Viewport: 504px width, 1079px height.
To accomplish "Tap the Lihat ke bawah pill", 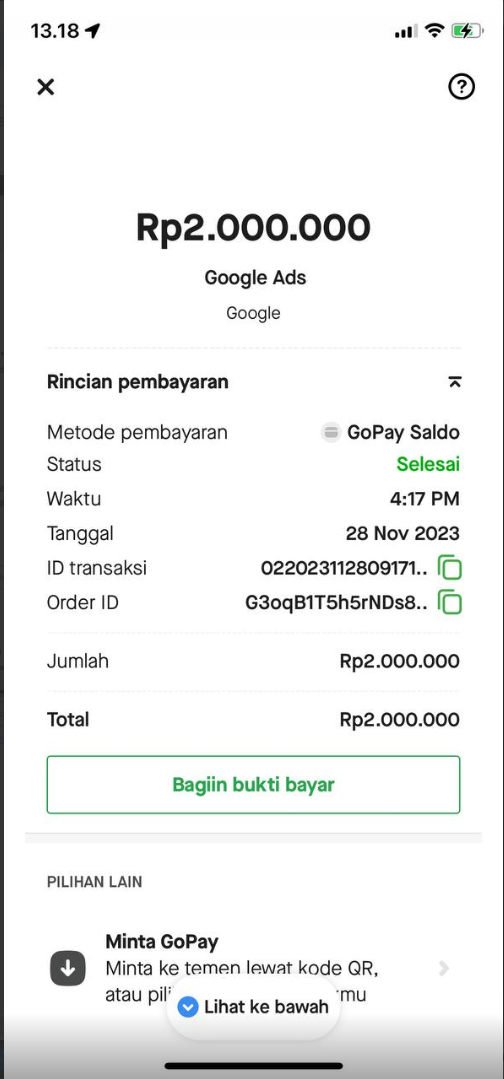I will pos(253,1007).
